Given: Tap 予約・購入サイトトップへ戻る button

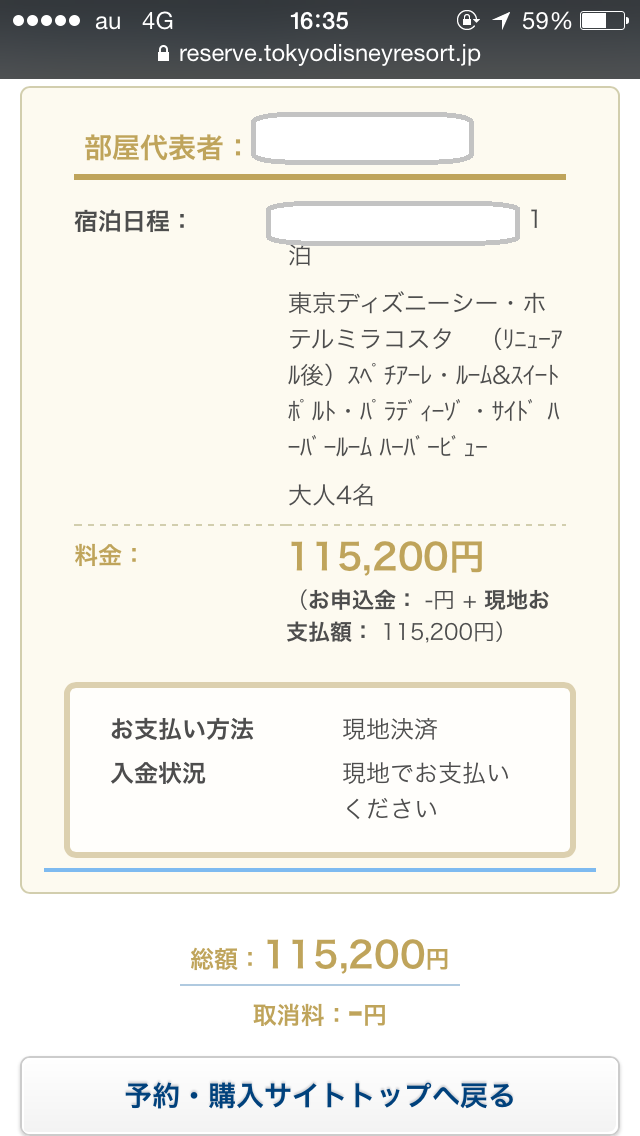Looking at the screenshot, I should point(320,1095).
